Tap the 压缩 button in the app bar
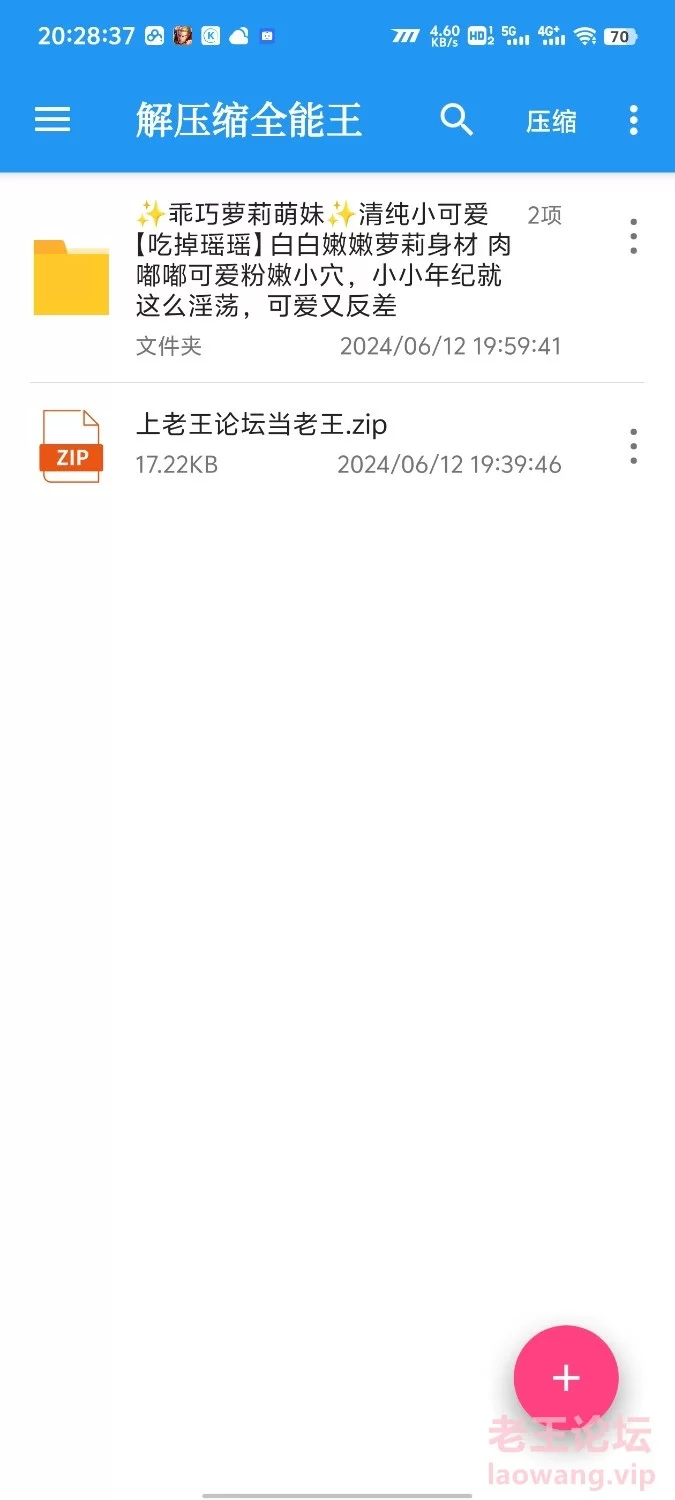This screenshot has height=1500, width=675. (x=551, y=121)
